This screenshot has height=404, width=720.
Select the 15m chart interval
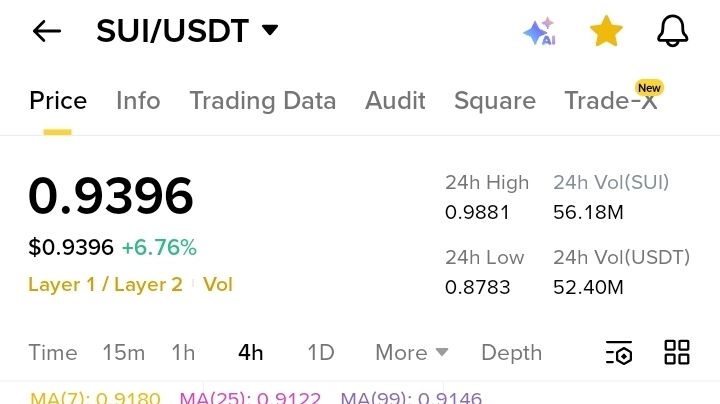click(124, 353)
